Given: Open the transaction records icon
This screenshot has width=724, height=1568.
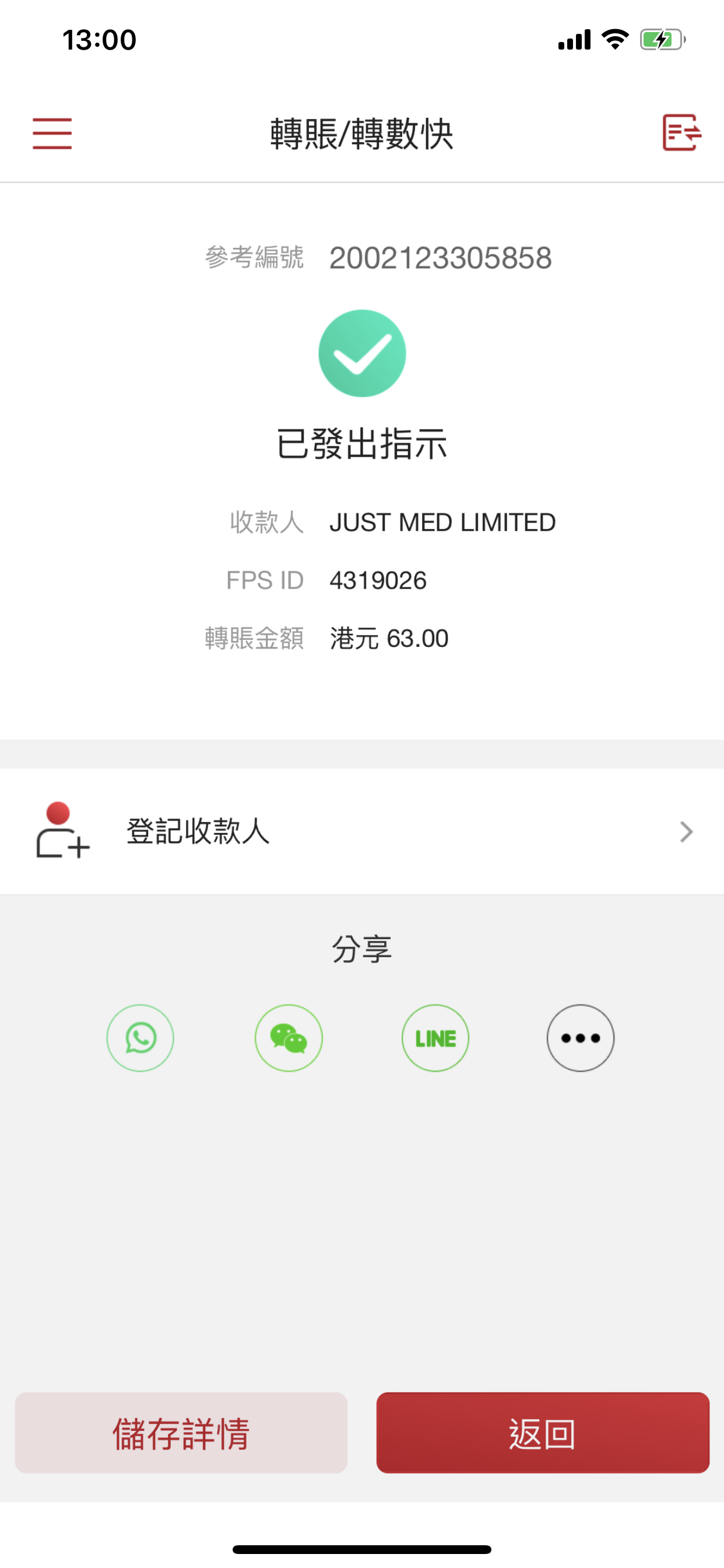Looking at the screenshot, I should (681, 132).
